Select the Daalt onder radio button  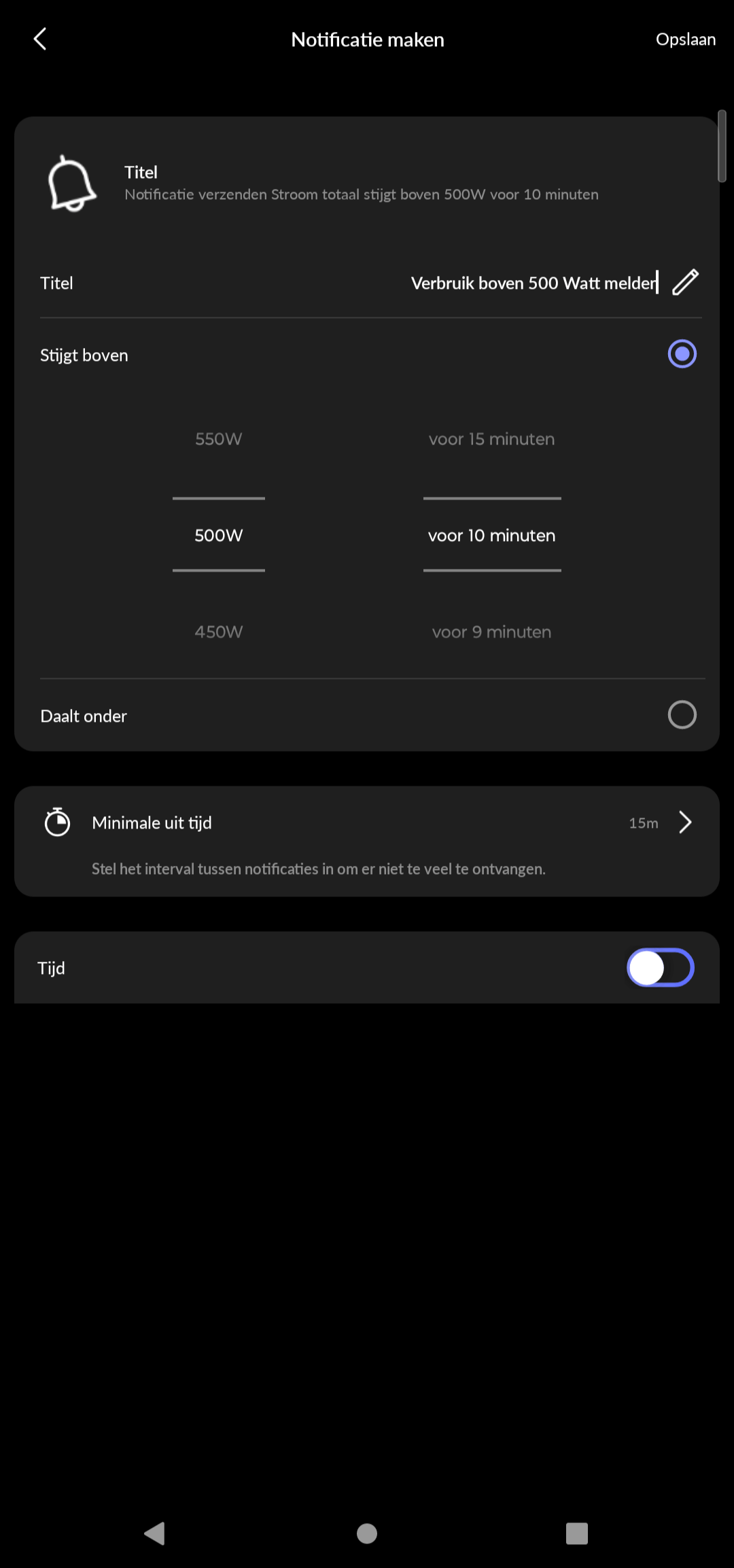[x=682, y=715]
